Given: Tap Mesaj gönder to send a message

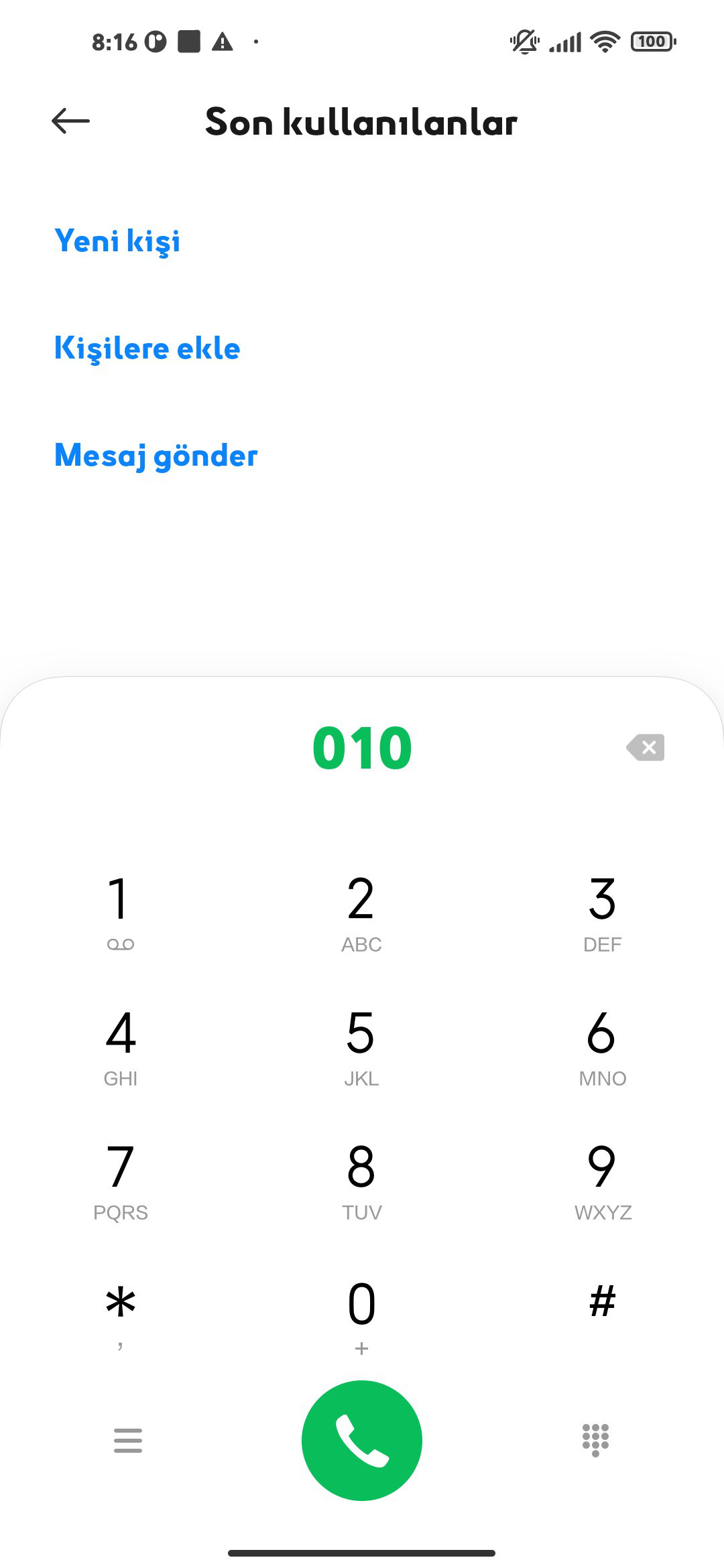Looking at the screenshot, I should point(156,456).
